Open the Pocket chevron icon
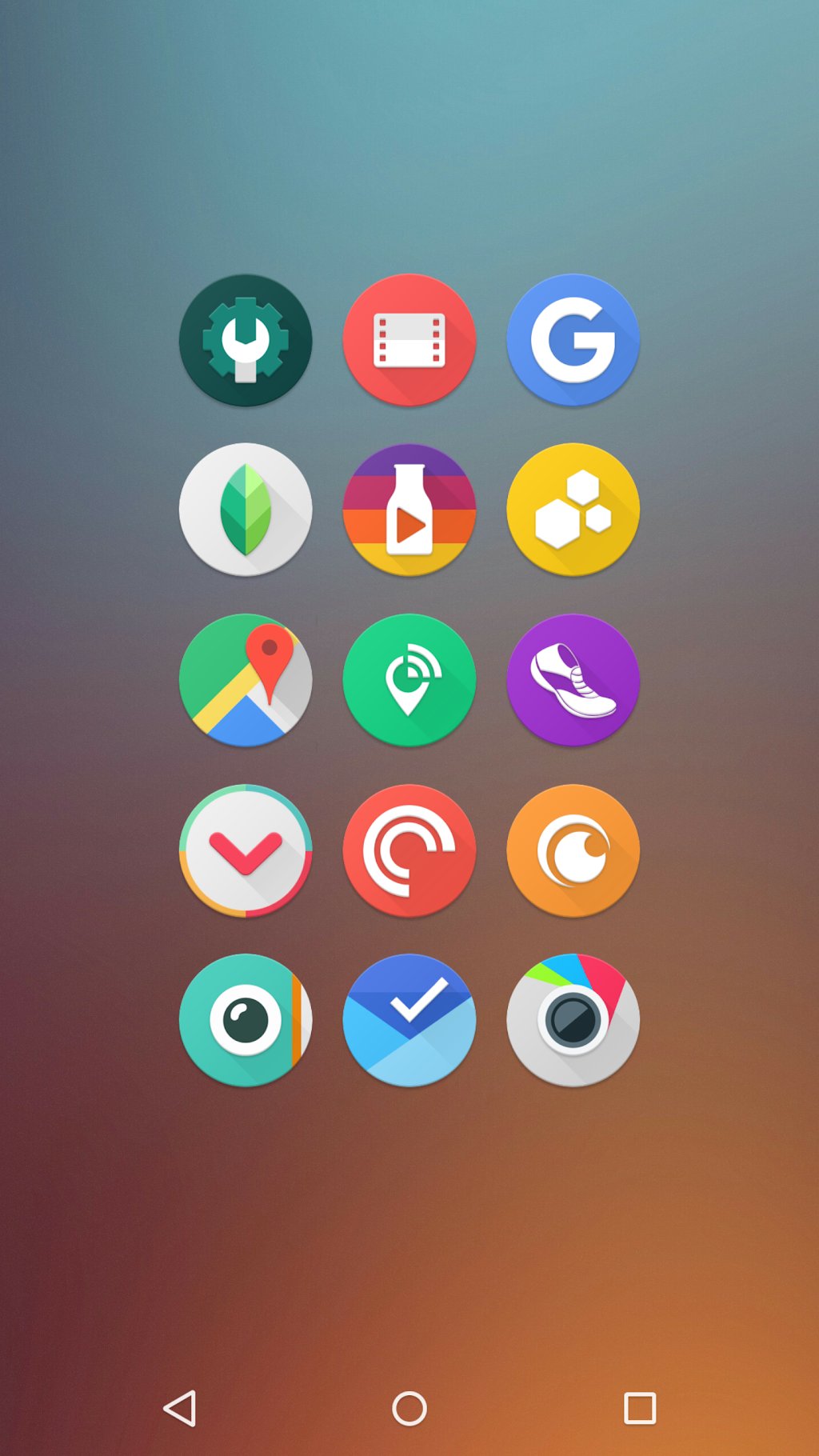This screenshot has width=819, height=1456. (x=246, y=850)
